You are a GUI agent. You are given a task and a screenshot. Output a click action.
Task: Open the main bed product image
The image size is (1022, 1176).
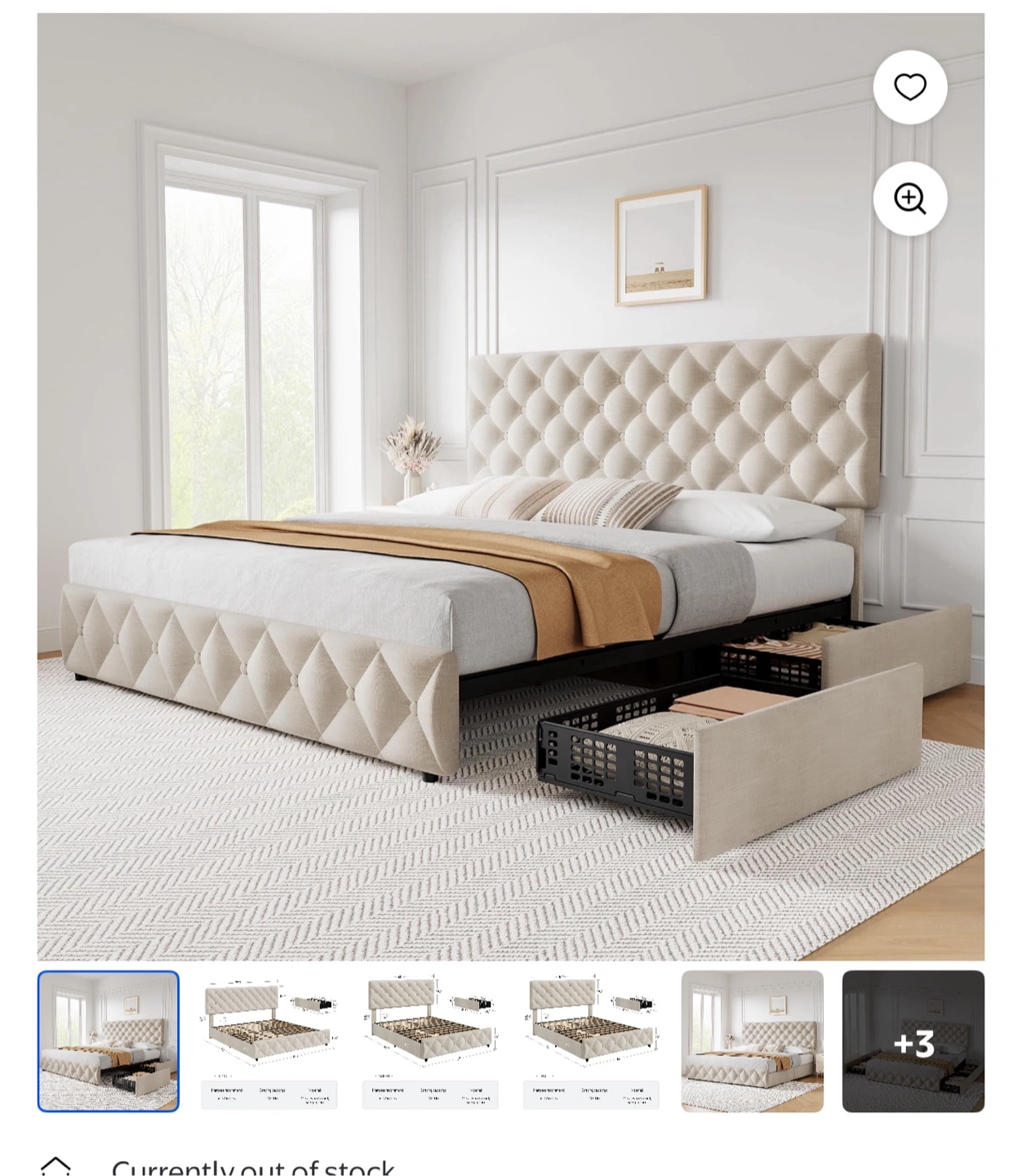(x=510, y=486)
